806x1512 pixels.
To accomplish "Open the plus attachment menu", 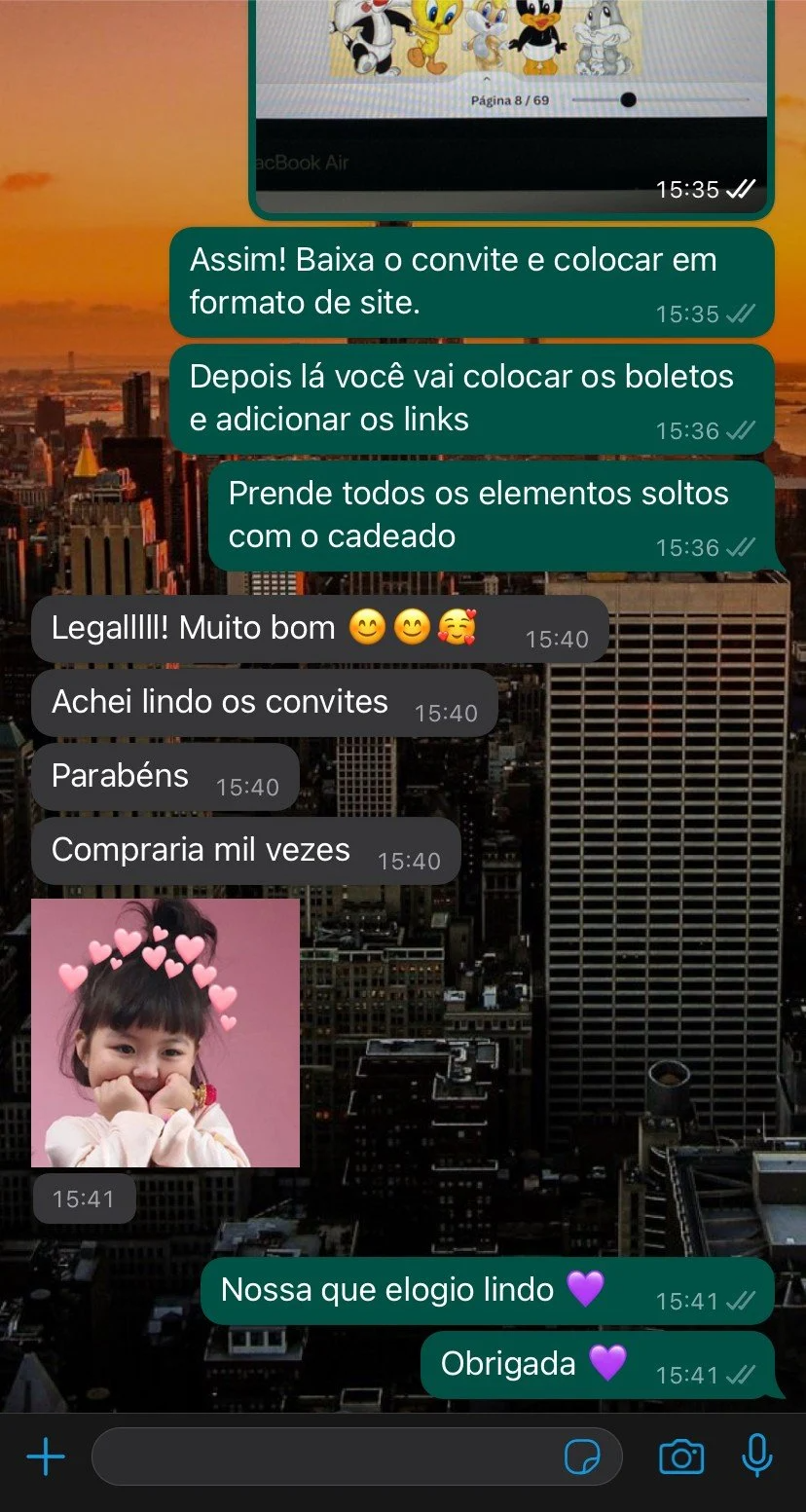I will point(45,1457).
